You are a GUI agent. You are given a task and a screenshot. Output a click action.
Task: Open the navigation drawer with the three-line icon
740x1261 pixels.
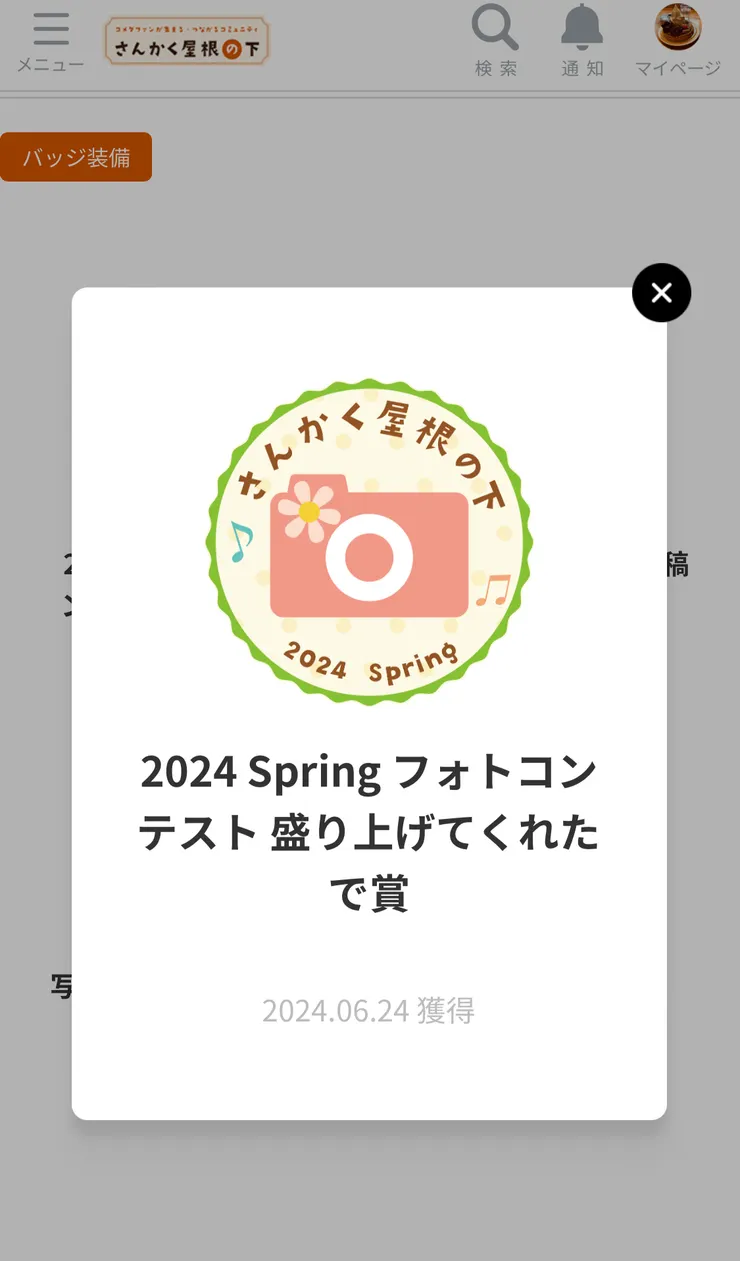pos(50,30)
